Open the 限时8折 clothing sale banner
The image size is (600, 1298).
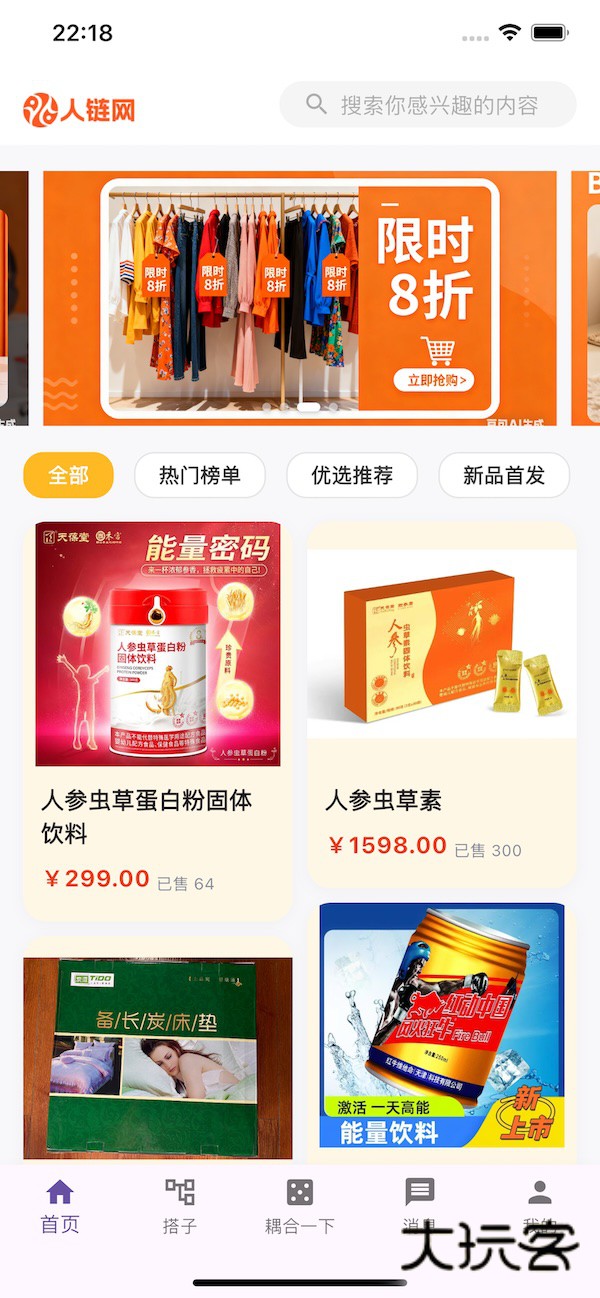300,298
